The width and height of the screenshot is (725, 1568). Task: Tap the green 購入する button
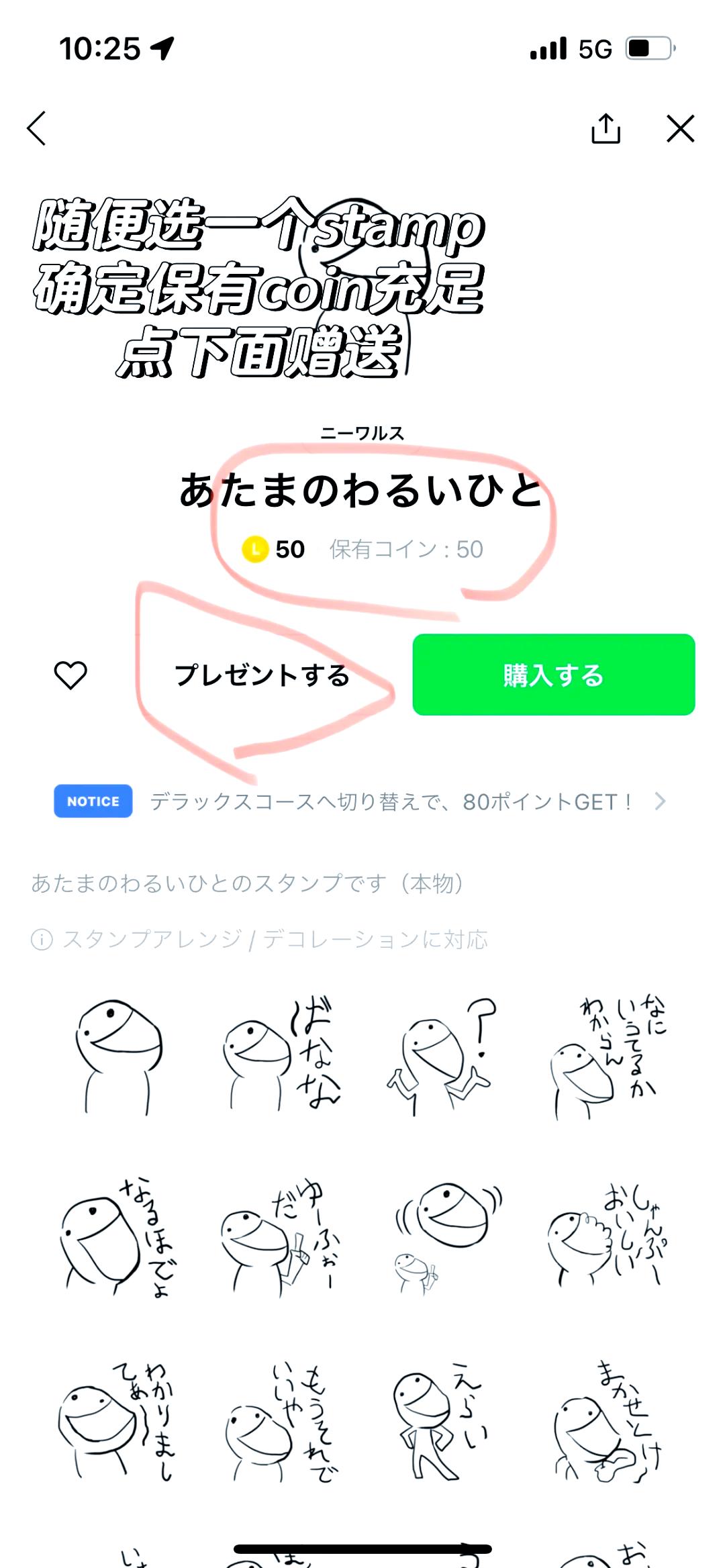553,675
